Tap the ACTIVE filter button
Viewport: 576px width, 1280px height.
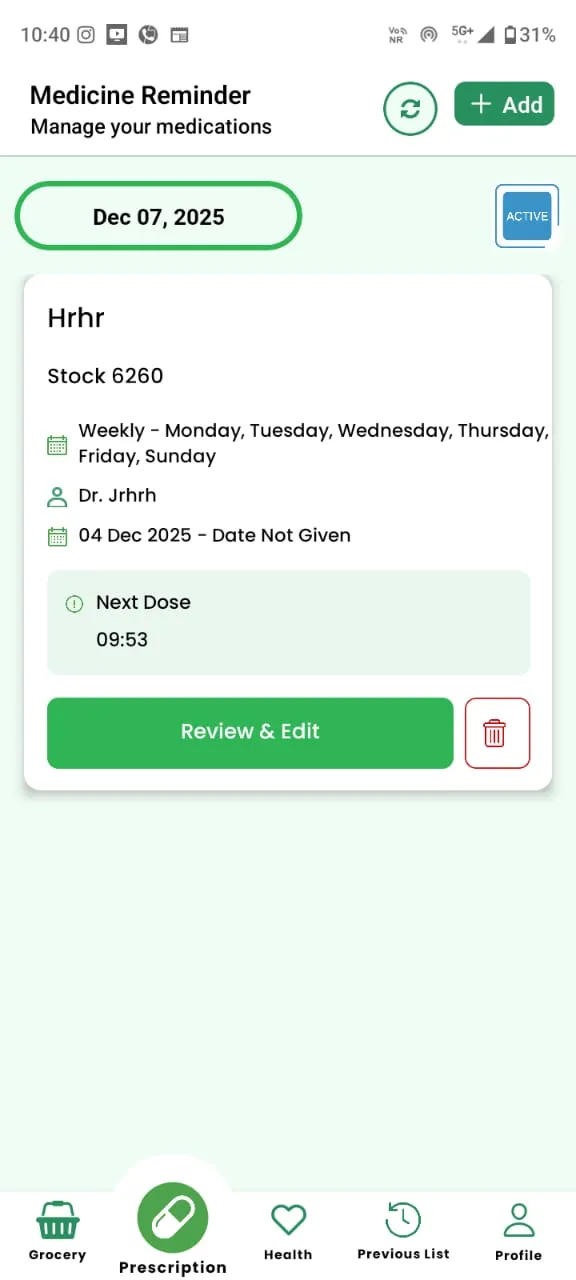[x=527, y=216]
